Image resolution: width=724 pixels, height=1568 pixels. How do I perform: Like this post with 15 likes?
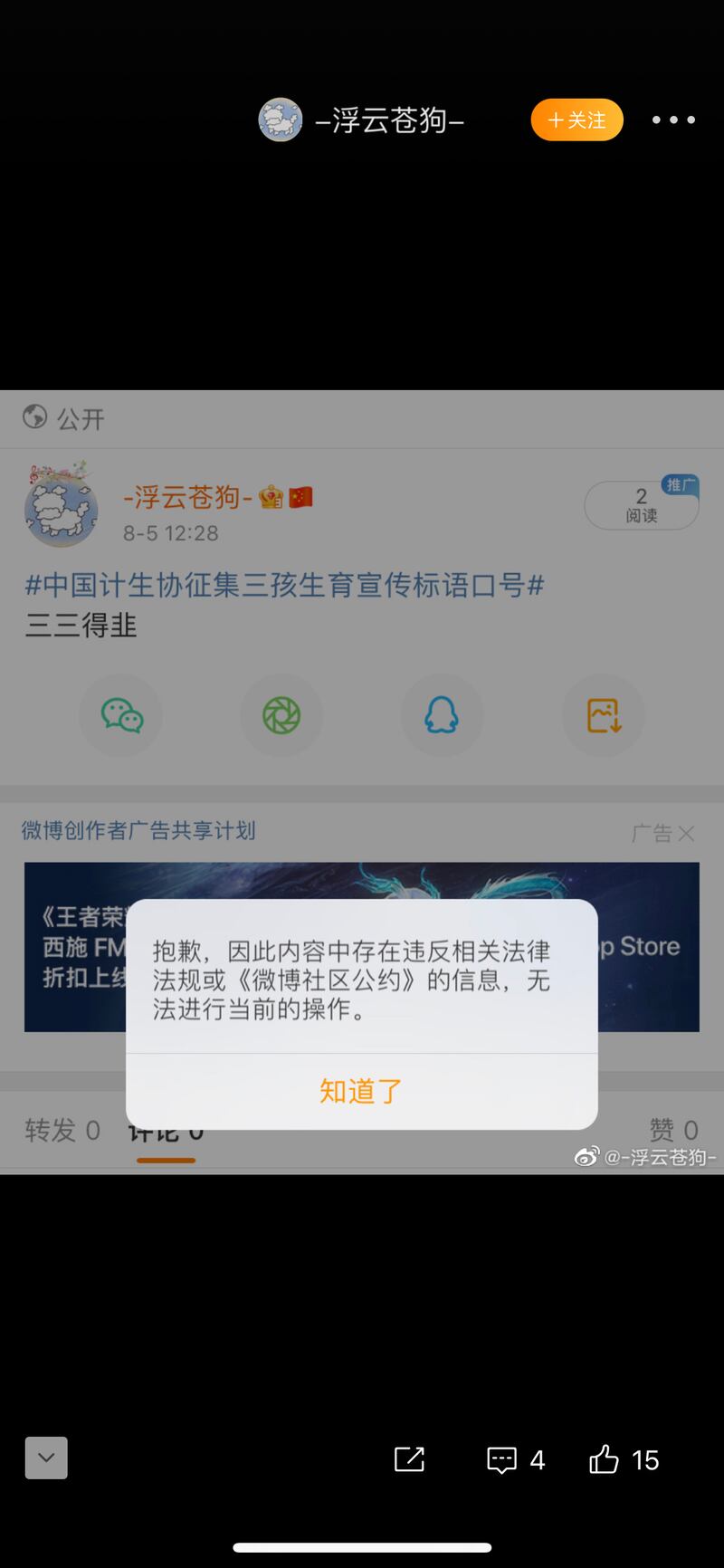click(624, 1459)
